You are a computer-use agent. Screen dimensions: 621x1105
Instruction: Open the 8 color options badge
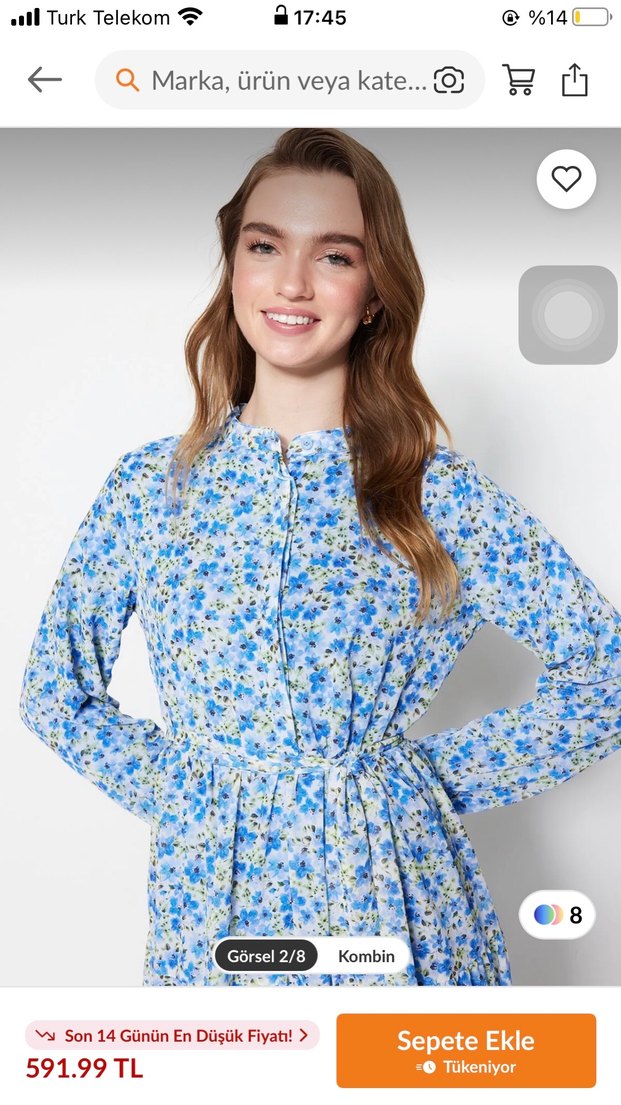(x=558, y=914)
